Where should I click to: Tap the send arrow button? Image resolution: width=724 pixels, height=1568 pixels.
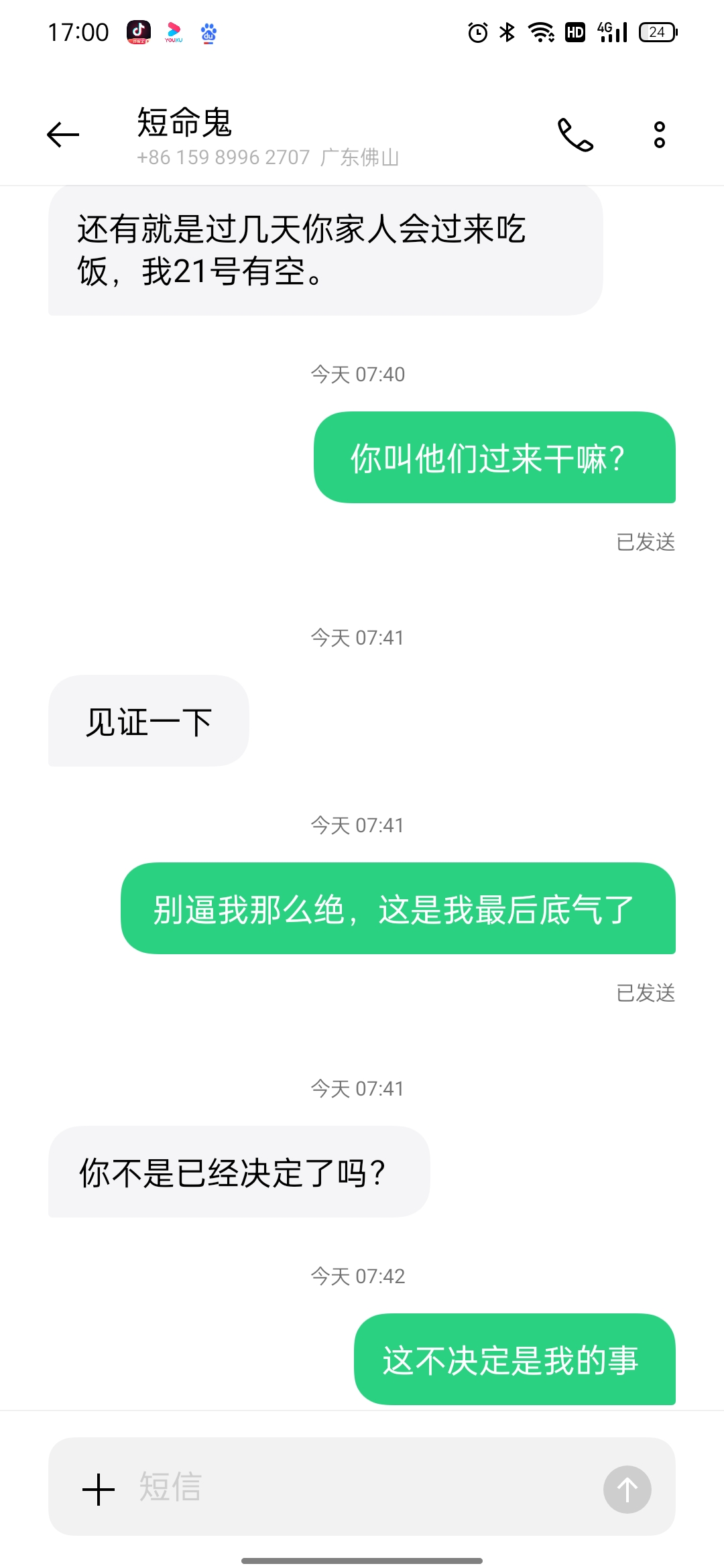[x=627, y=1490]
